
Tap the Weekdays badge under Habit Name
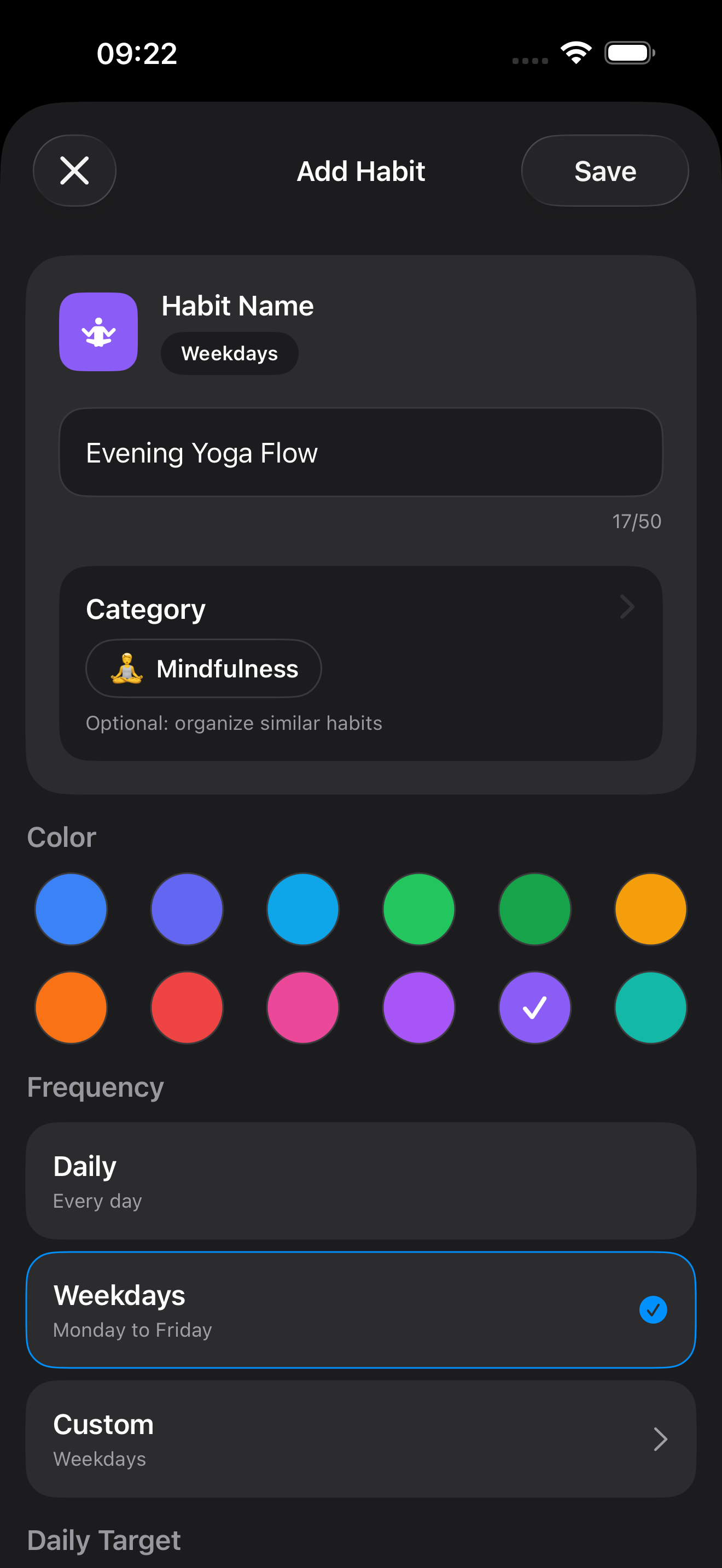[x=230, y=353]
